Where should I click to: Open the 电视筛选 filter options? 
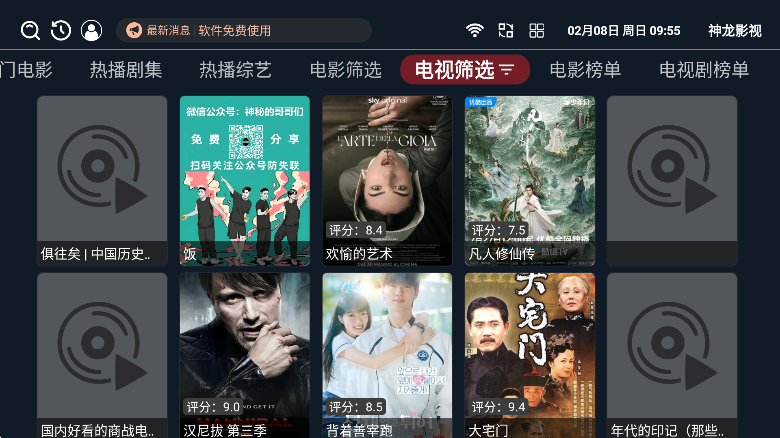pyautogui.click(x=464, y=70)
